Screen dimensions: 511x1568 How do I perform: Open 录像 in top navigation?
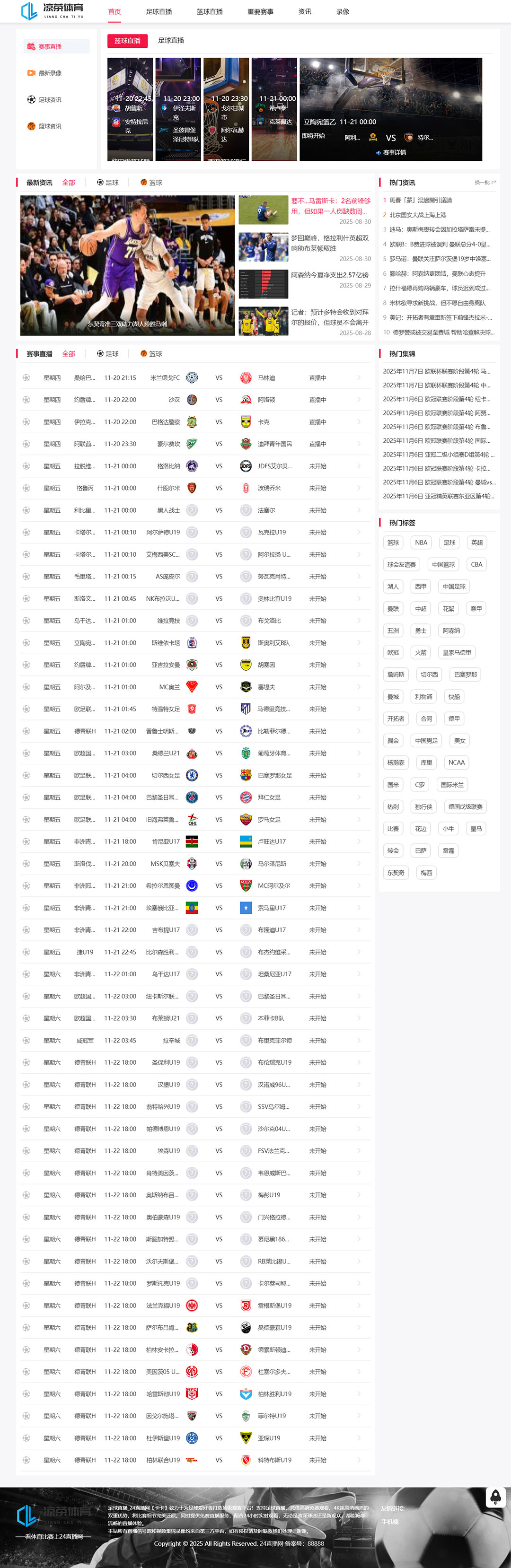pos(343,11)
